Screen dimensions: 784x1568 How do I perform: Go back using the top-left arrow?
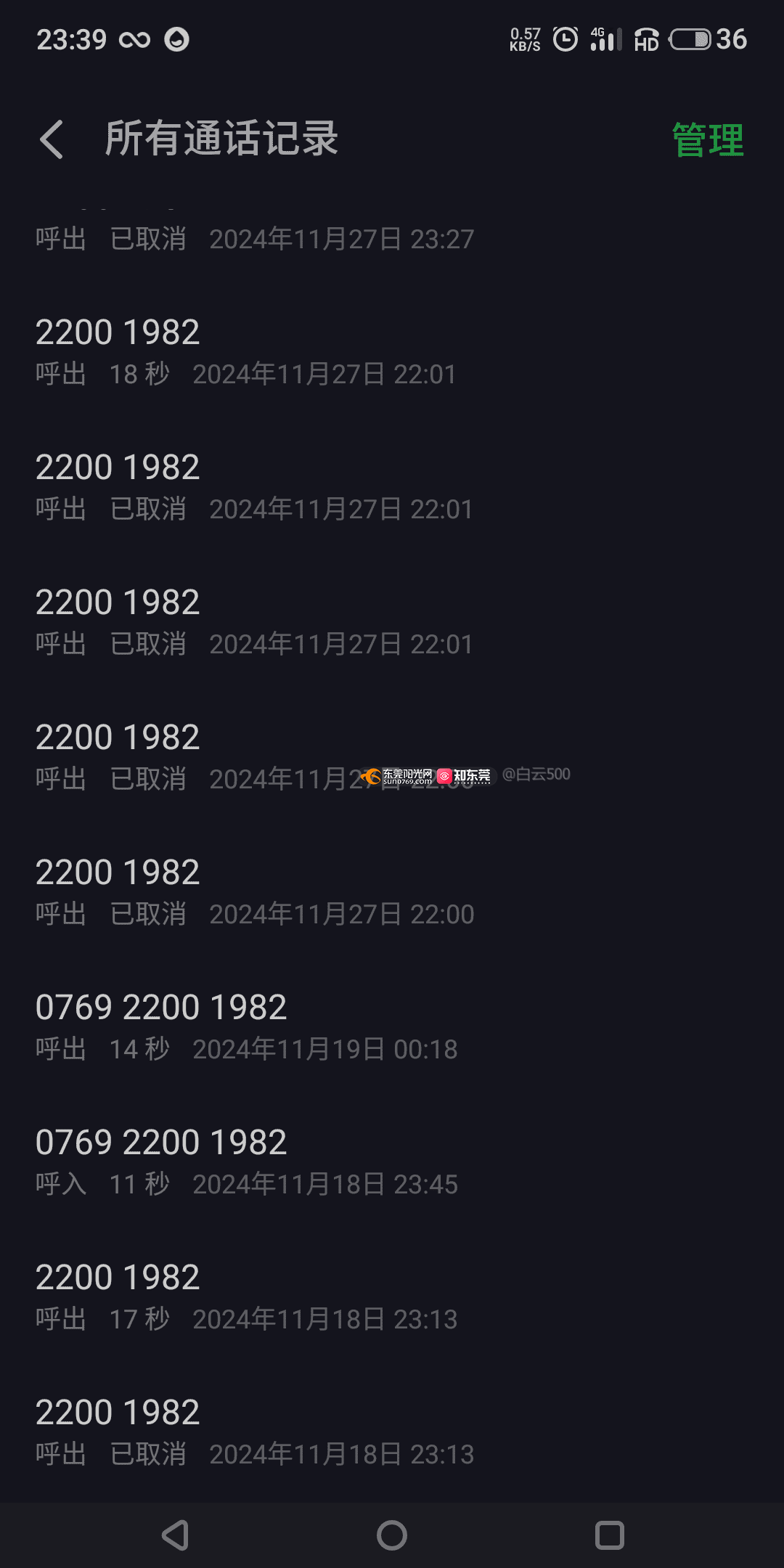tap(52, 139)
